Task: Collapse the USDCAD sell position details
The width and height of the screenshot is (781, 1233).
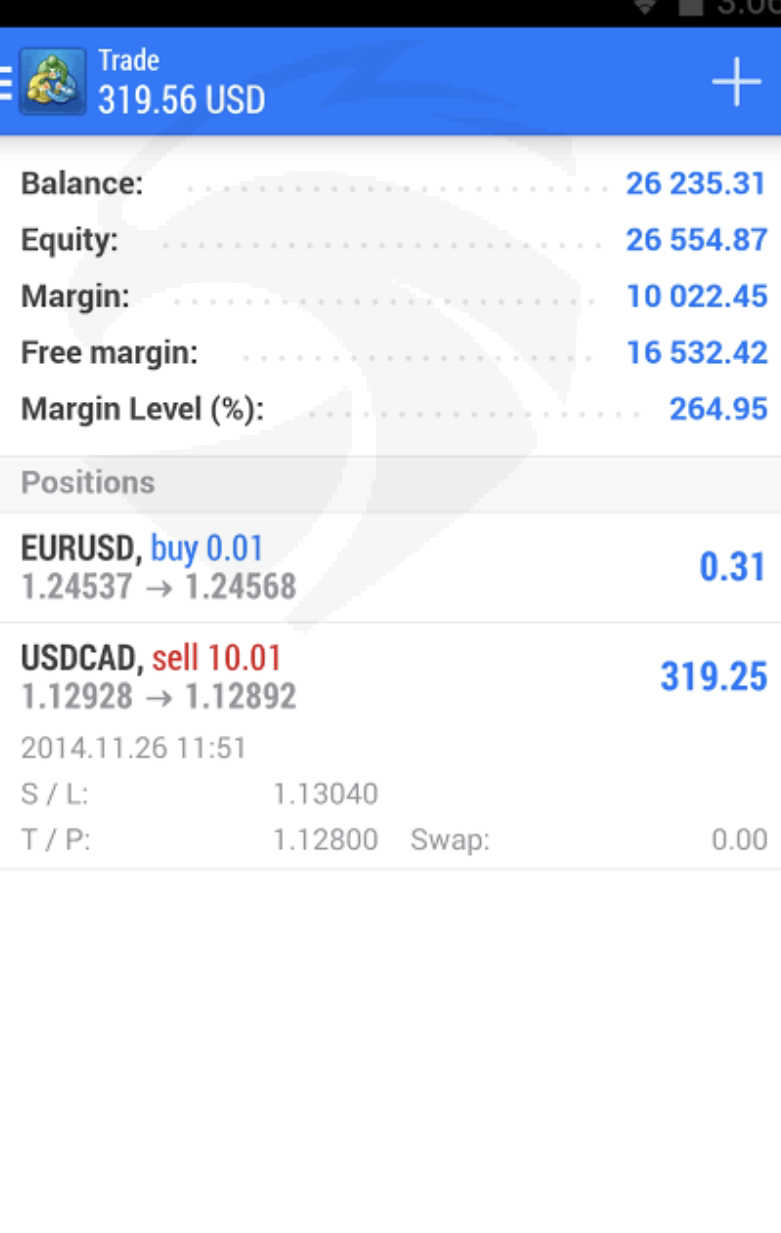Action: tap(390, 677)
